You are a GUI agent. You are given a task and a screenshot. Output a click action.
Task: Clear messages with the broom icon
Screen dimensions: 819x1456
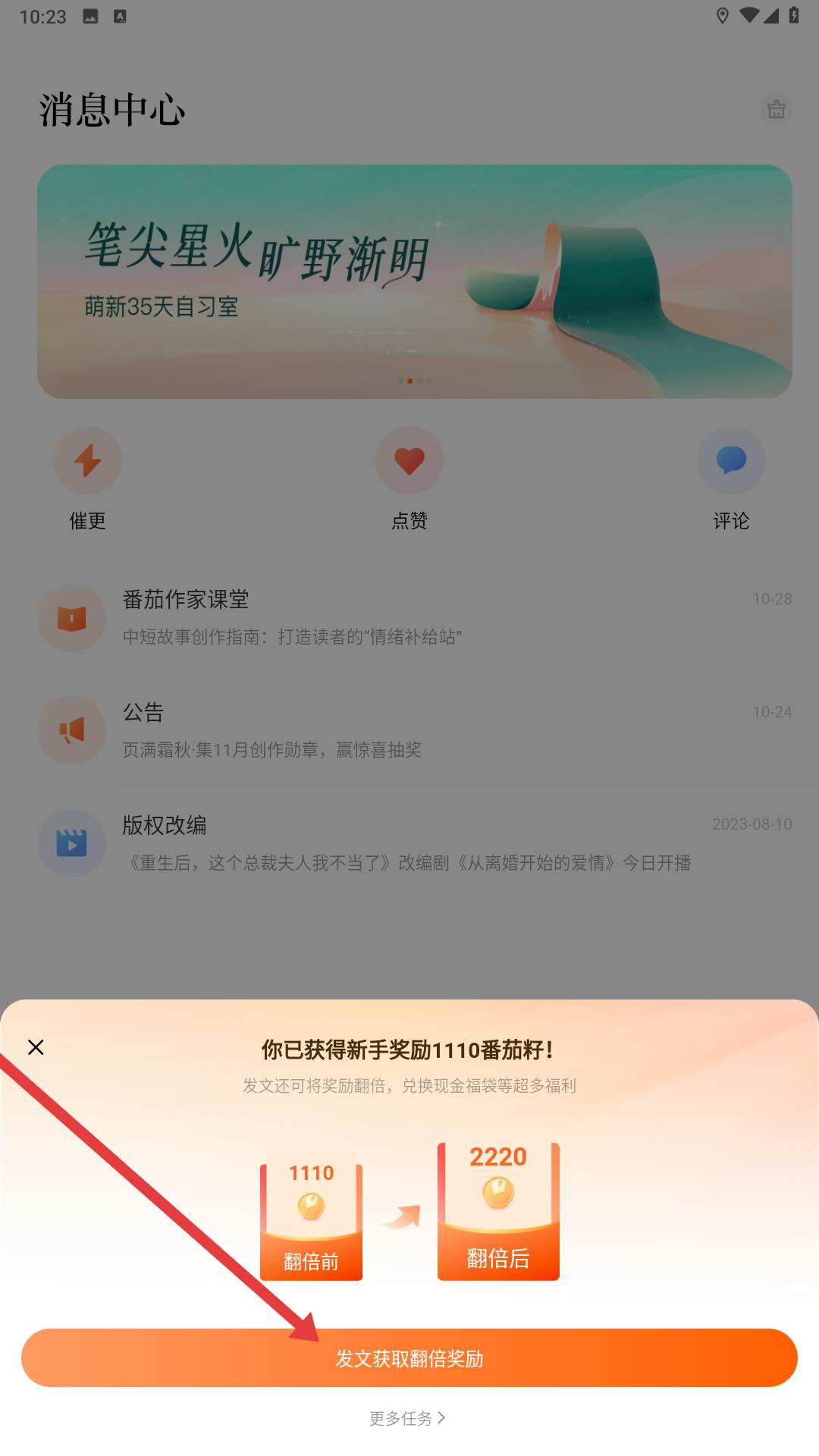(x=776, y=109)
